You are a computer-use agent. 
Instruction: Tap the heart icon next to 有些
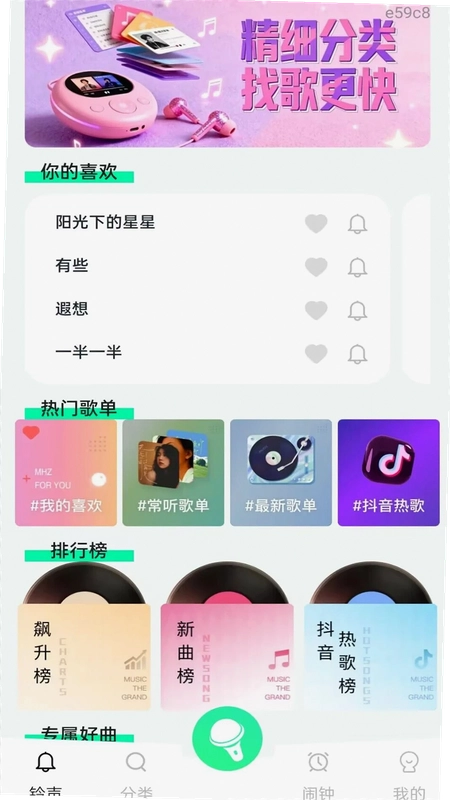point(316,267)
